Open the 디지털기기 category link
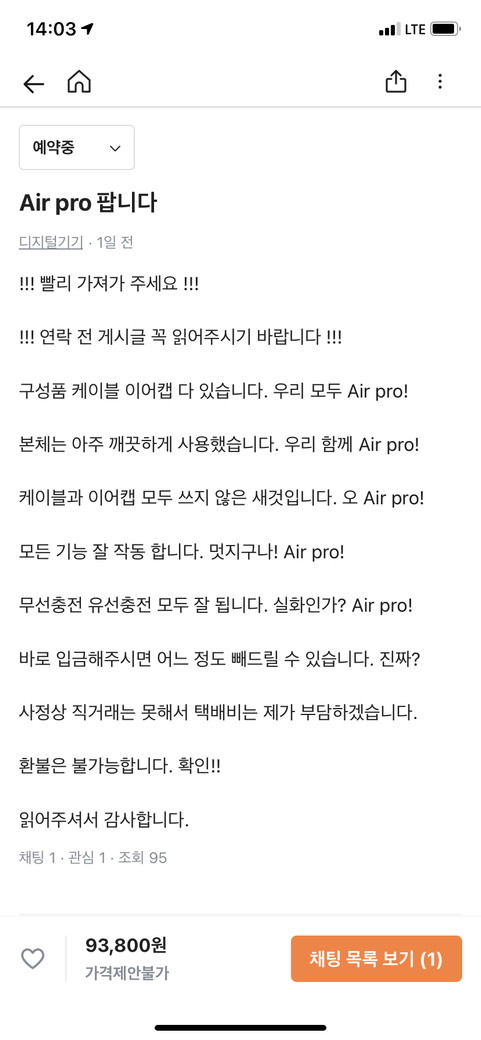 [x=51, y=243]
